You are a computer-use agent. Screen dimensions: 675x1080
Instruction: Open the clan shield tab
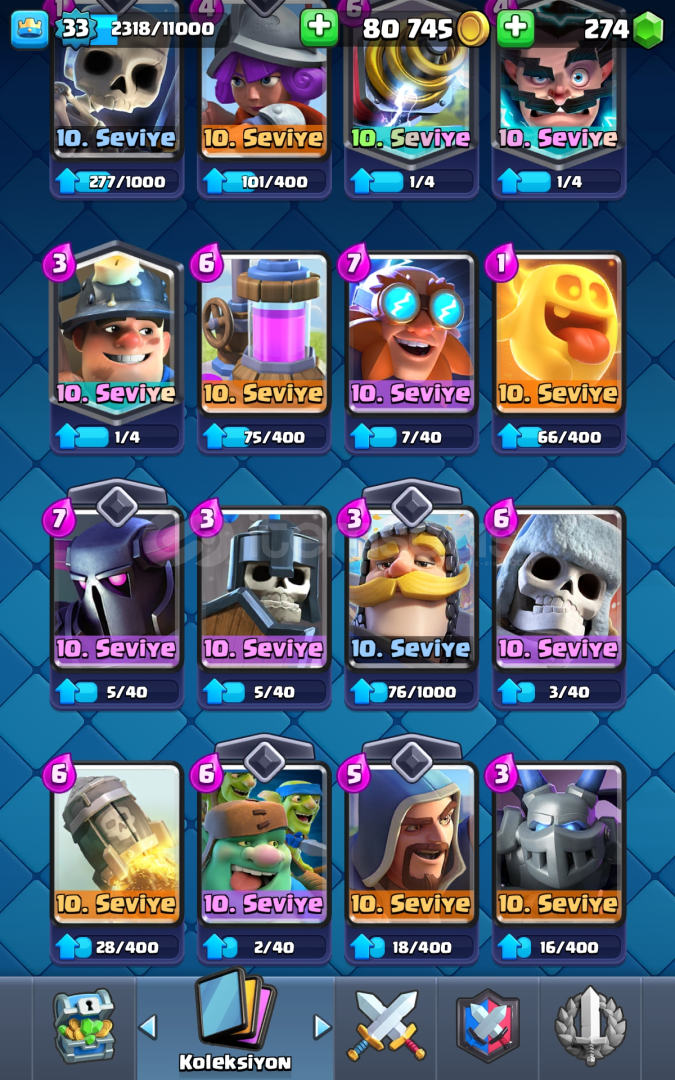488,1025
